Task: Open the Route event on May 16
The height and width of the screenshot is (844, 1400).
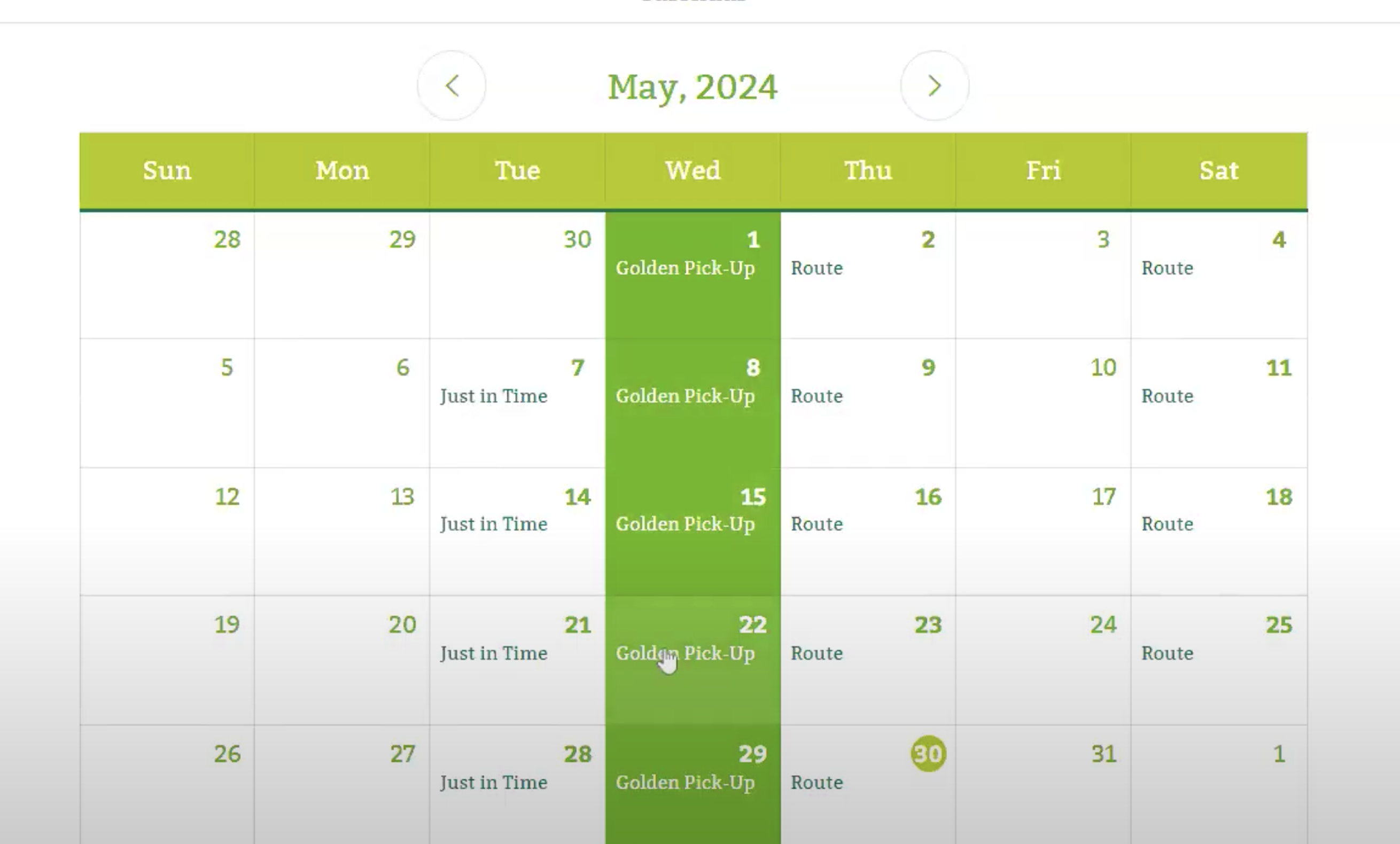Action: (816, 523)
